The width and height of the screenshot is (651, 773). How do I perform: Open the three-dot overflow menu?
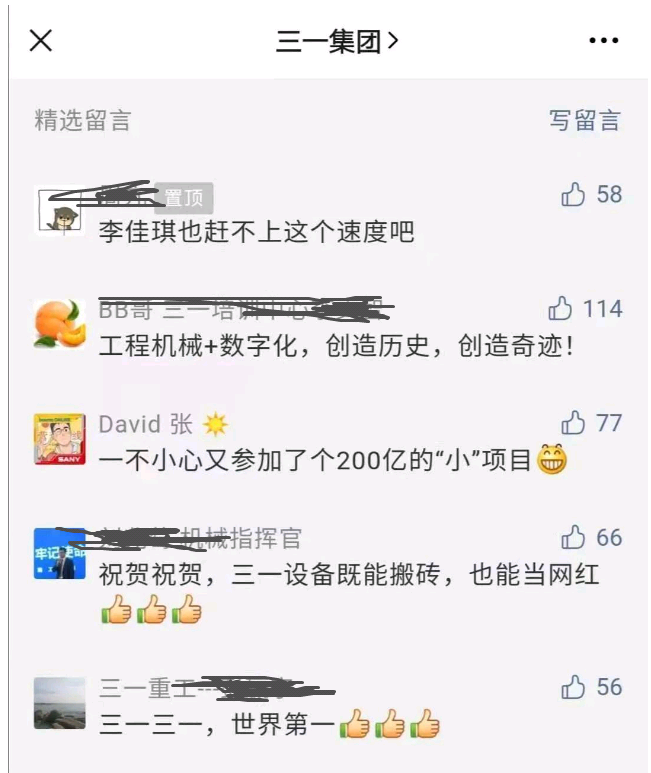pos(604,41)
